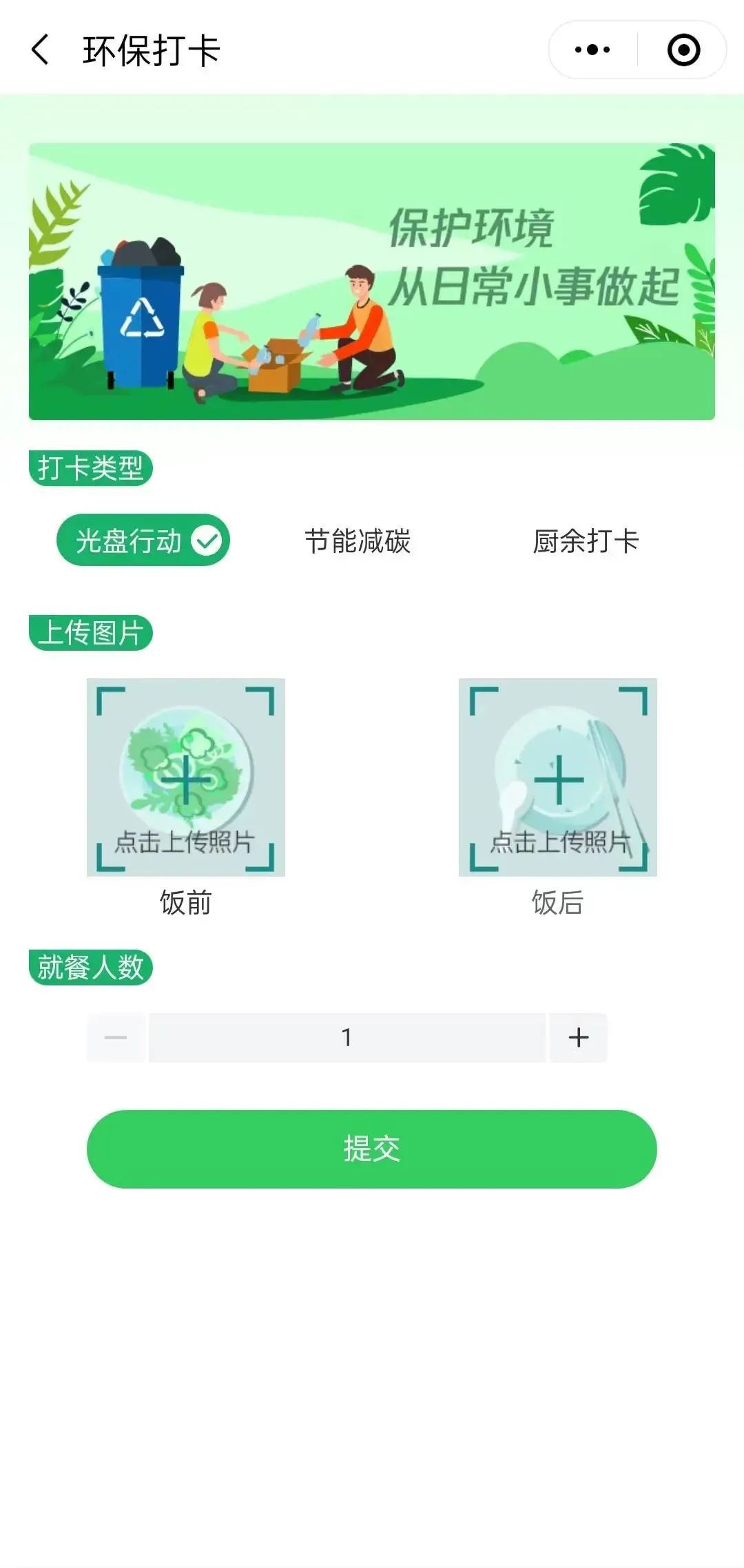Decrease the 就餐人数 count

point(116,1038)
